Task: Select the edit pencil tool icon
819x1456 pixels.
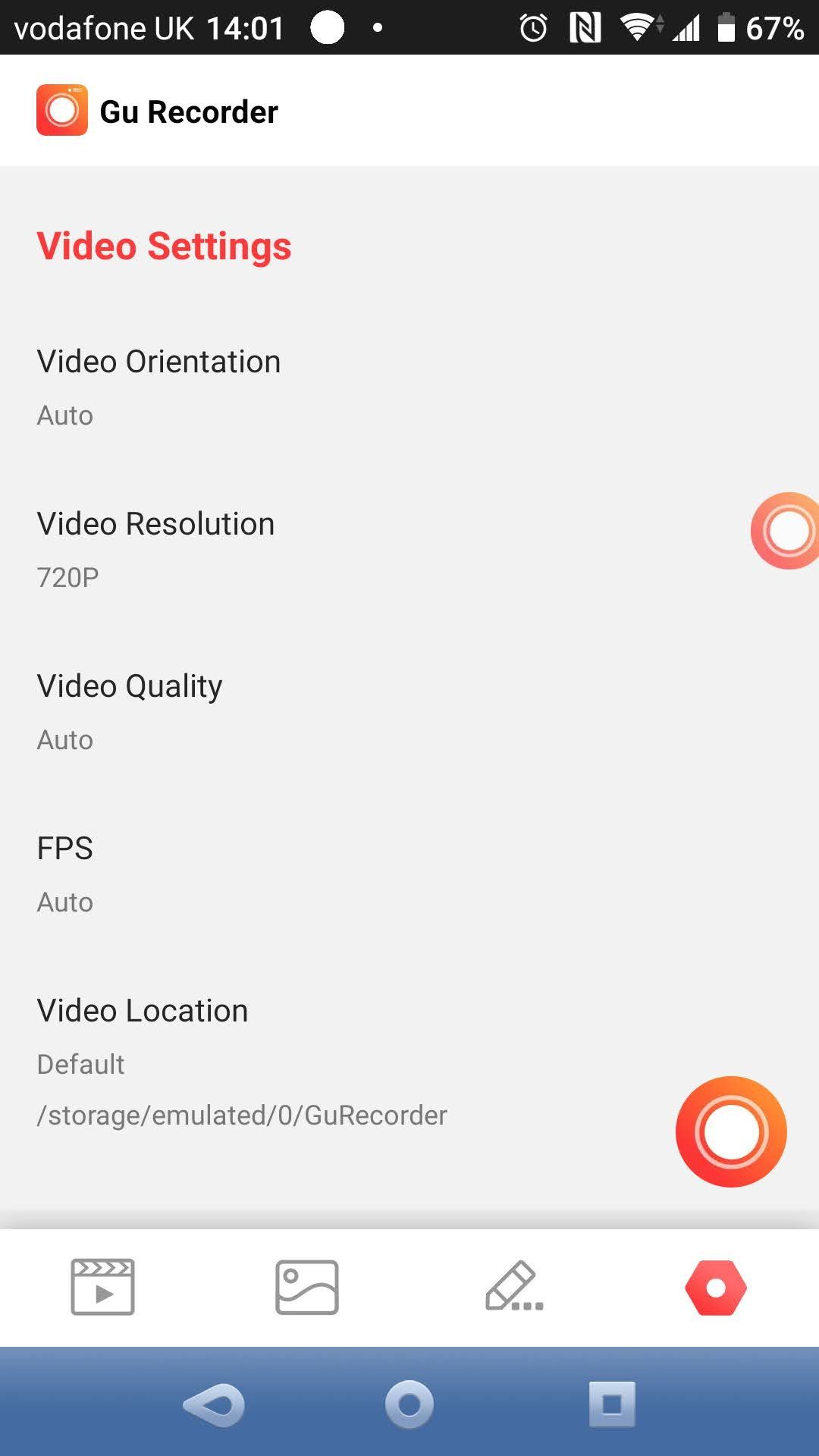Action: tap(512, 1287)
